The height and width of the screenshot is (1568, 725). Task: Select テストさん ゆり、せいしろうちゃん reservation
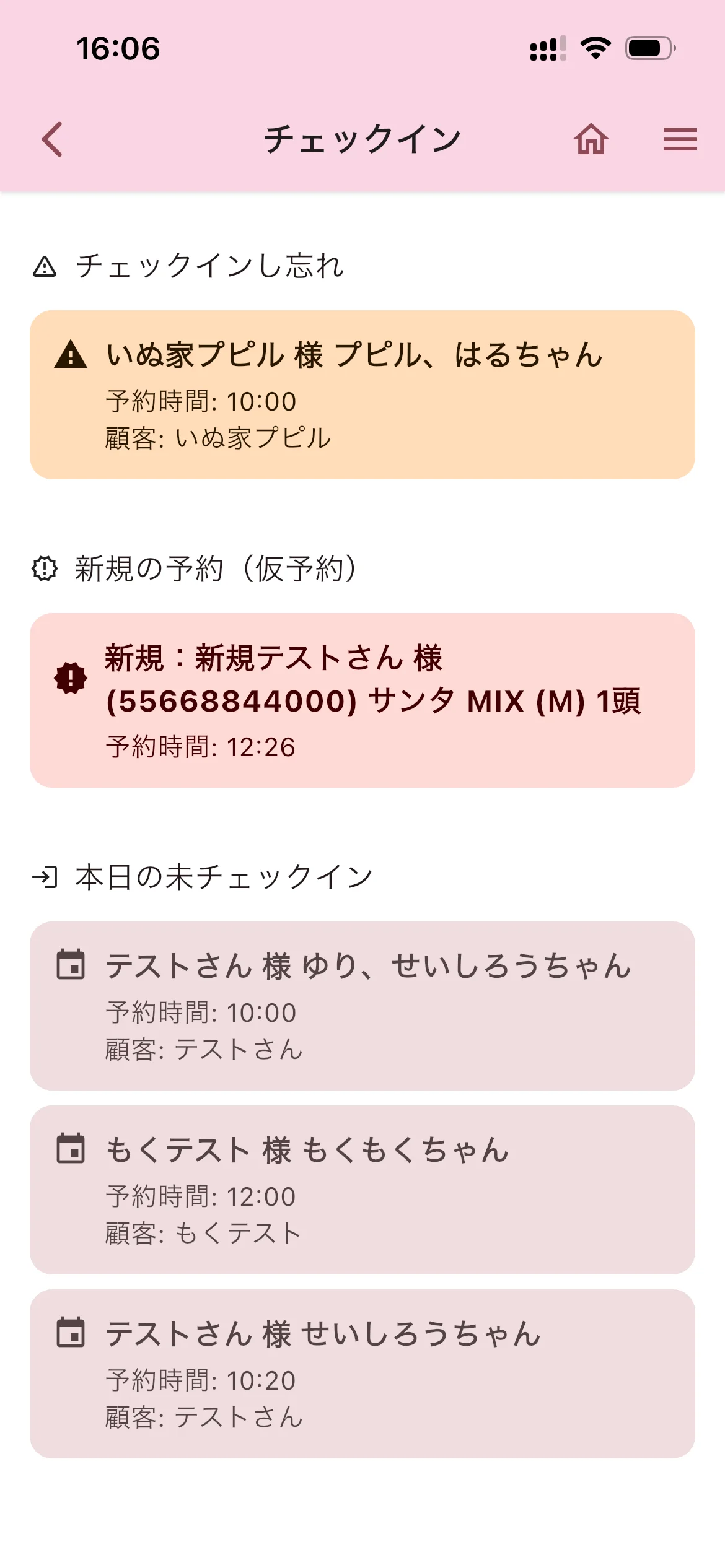tap(362, 1006)
